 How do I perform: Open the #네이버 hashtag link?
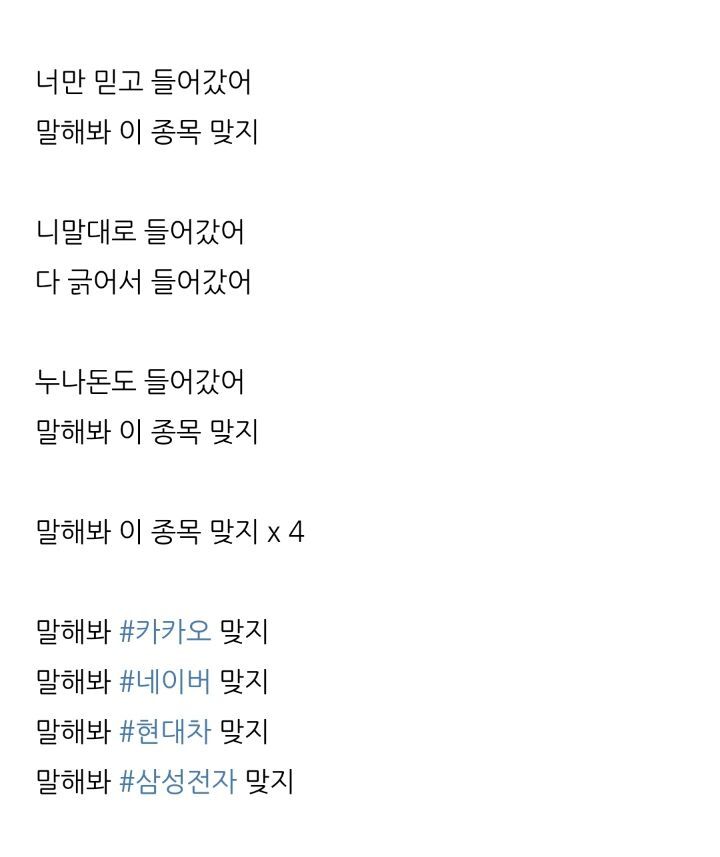point(165,682)
